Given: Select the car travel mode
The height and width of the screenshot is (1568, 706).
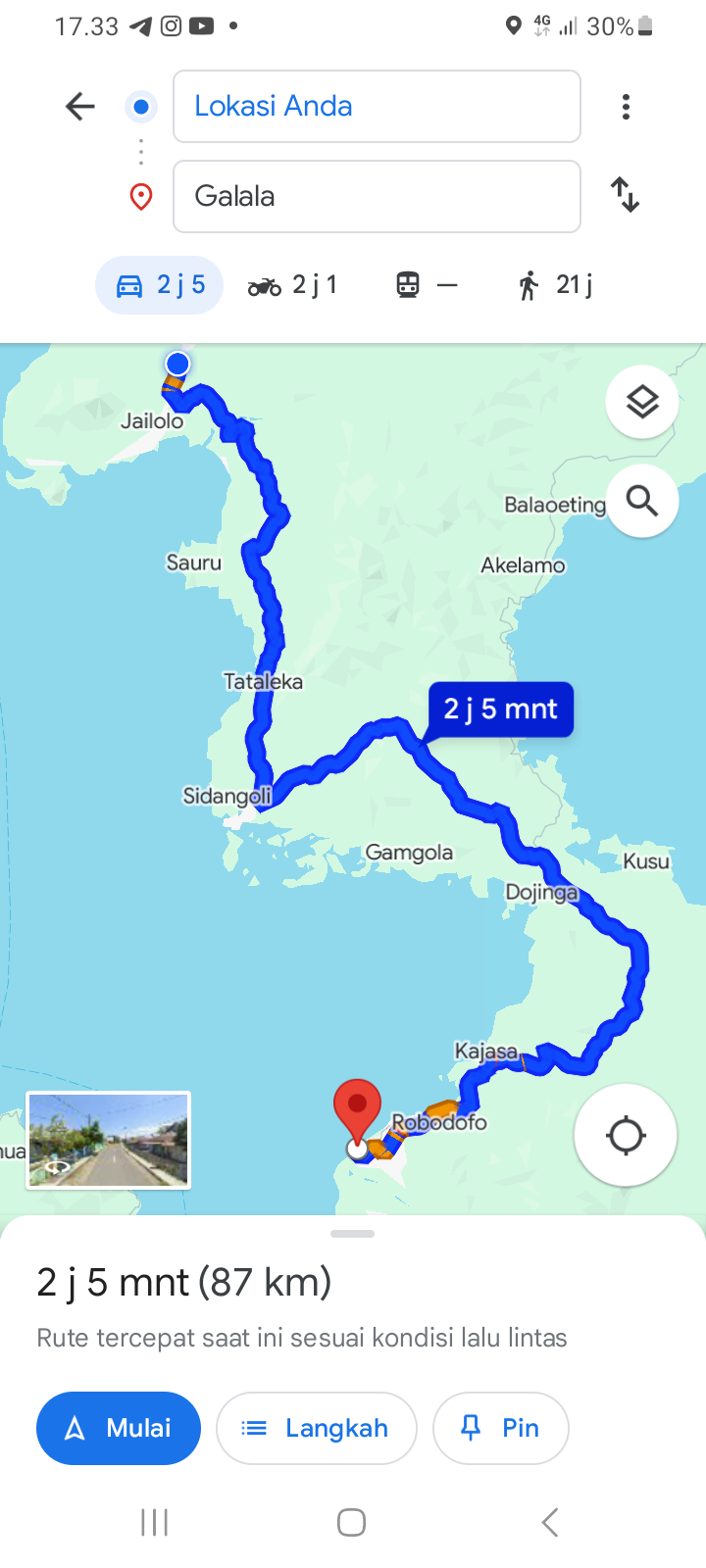Looking at the screenshot, I should tap(160, 285).
